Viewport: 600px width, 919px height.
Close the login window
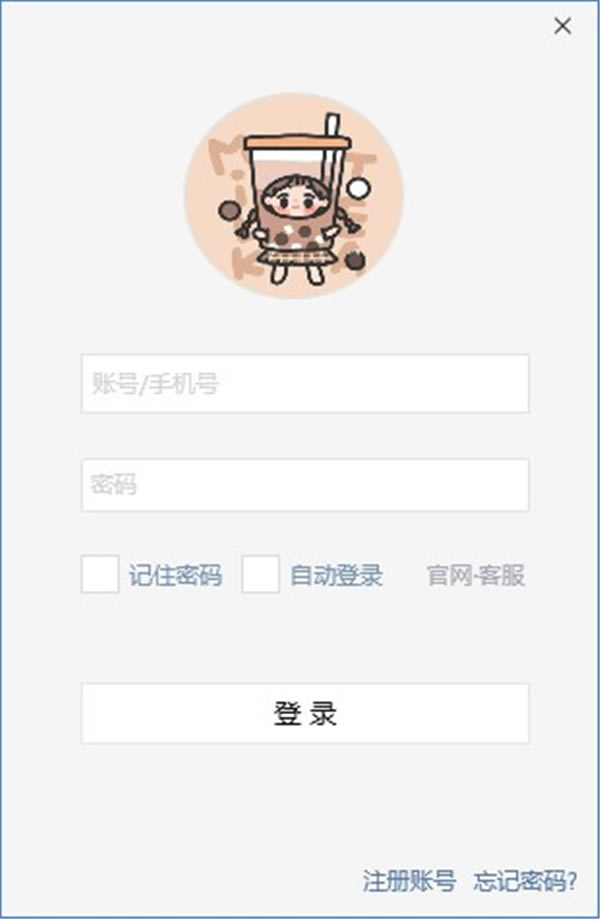pyautogui.click(x=563, y=27)
